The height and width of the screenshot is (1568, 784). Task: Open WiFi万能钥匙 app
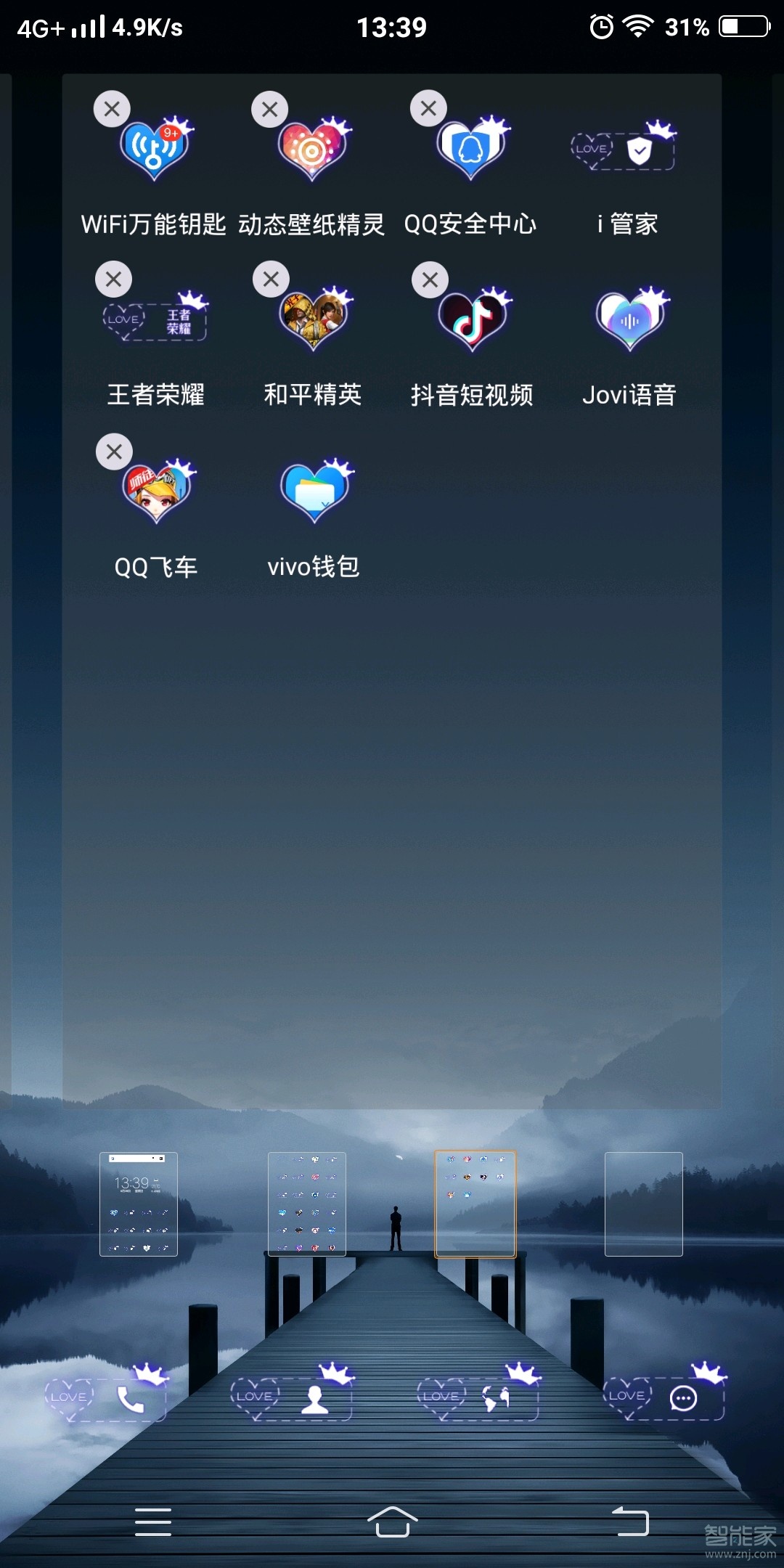click(154, 145)
